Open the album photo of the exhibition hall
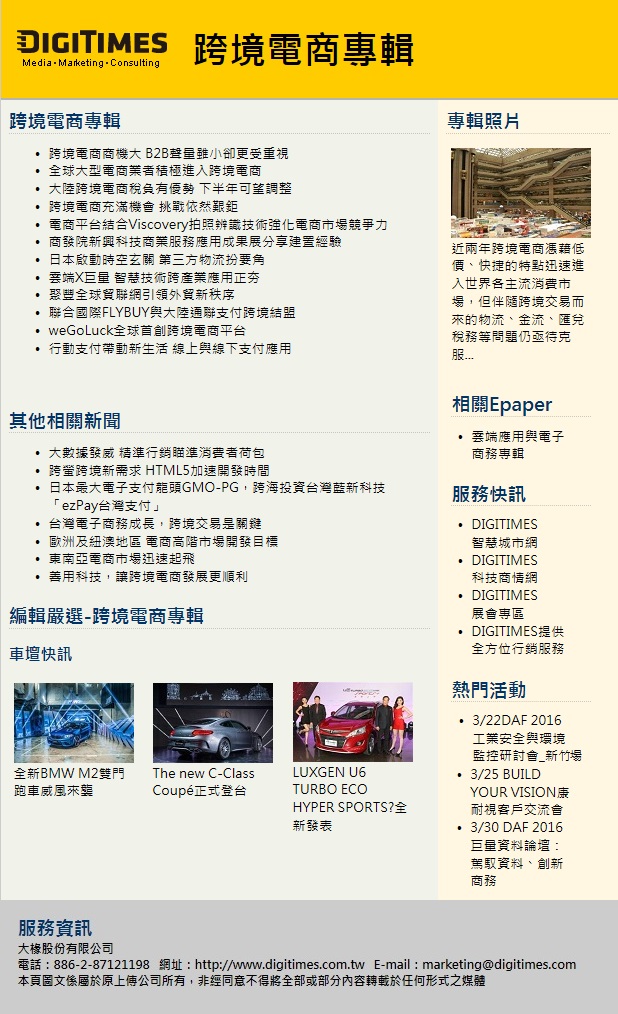 (520, 193)
